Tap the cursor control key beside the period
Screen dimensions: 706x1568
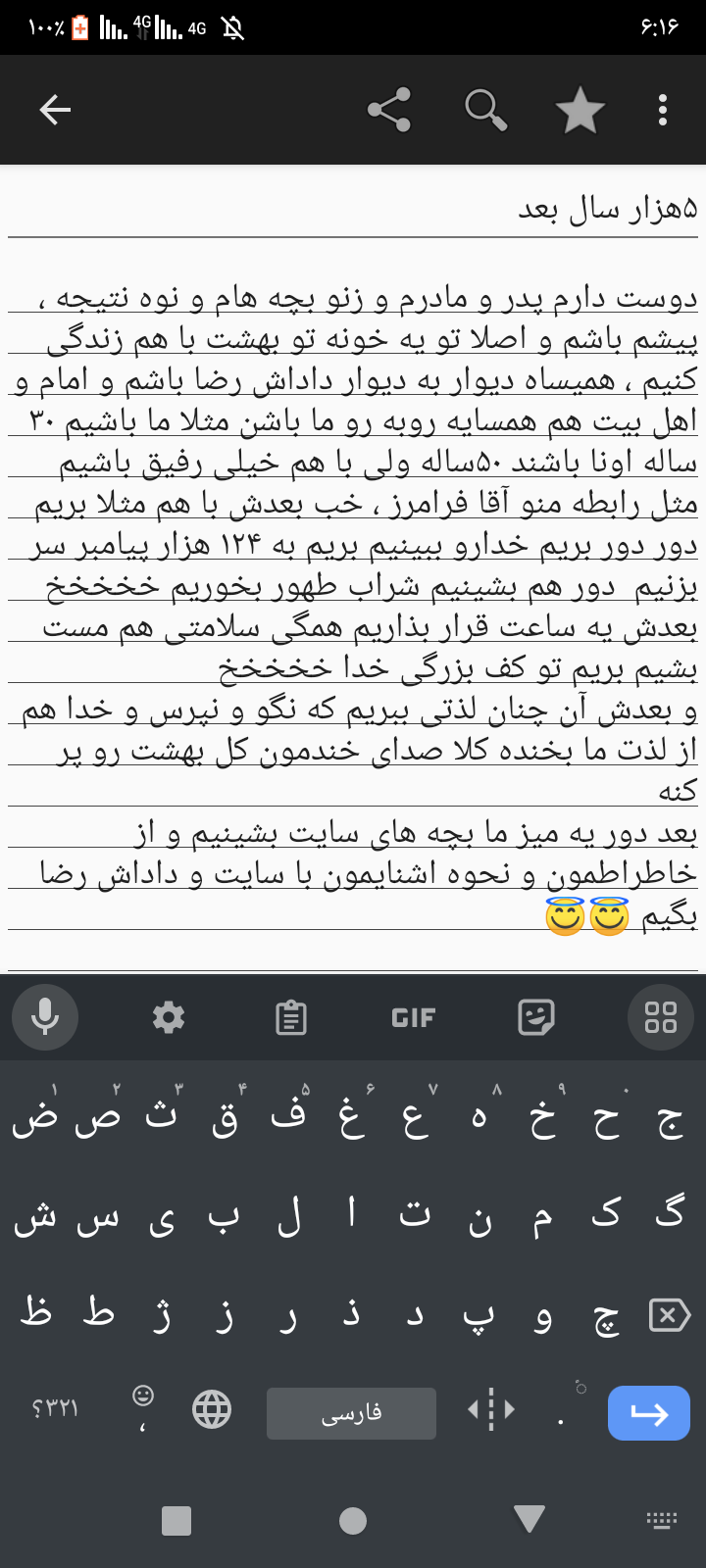491,1410
